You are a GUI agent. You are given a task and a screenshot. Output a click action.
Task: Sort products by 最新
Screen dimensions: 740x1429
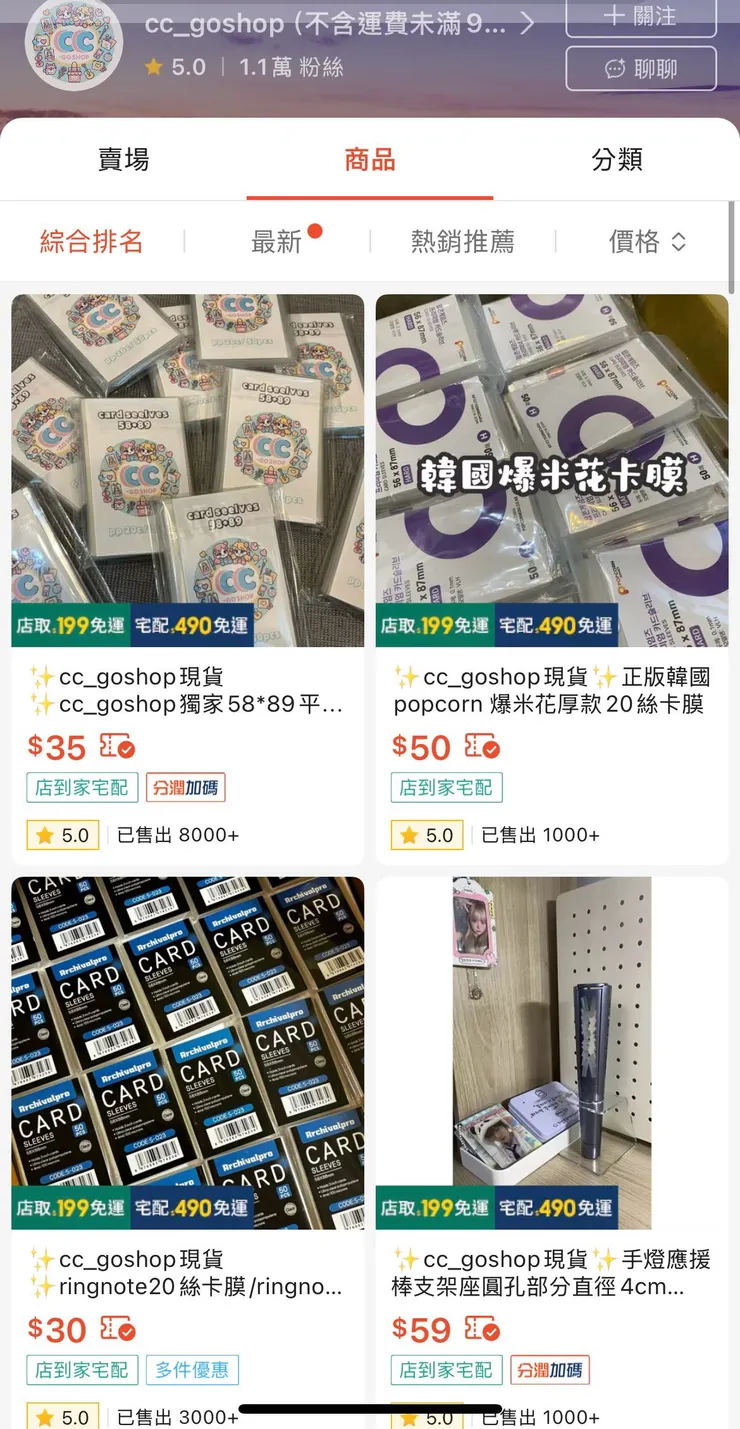(x=277, y=241)
